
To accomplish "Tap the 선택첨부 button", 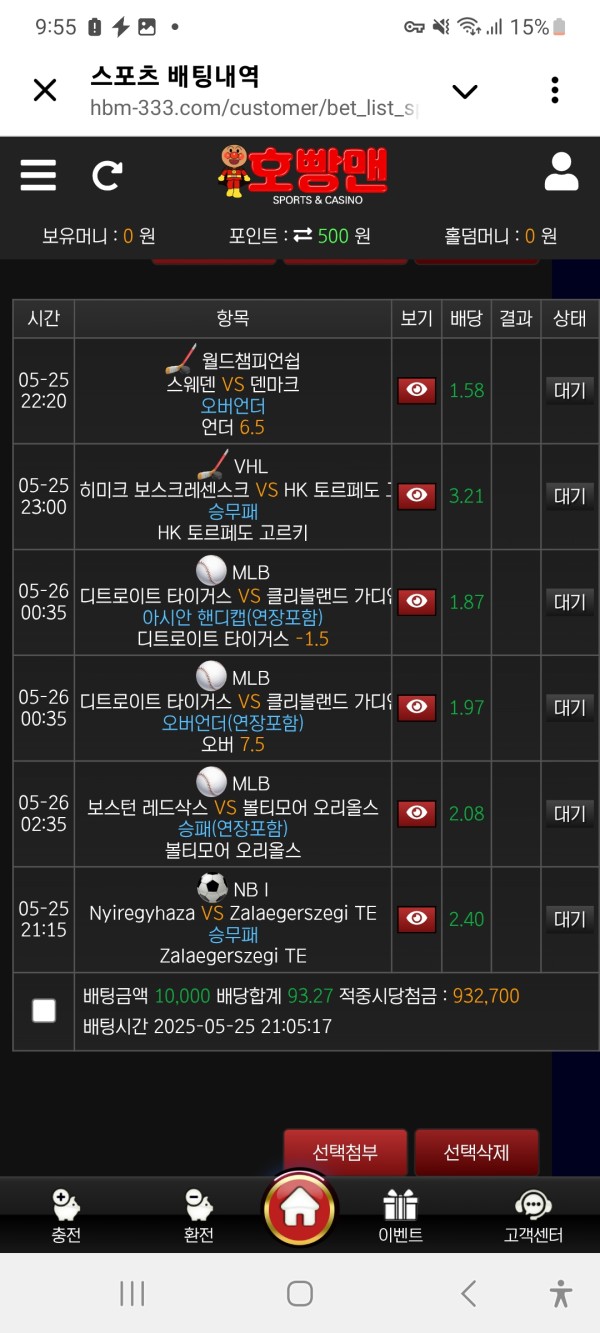I will (x=345, y=1152).
